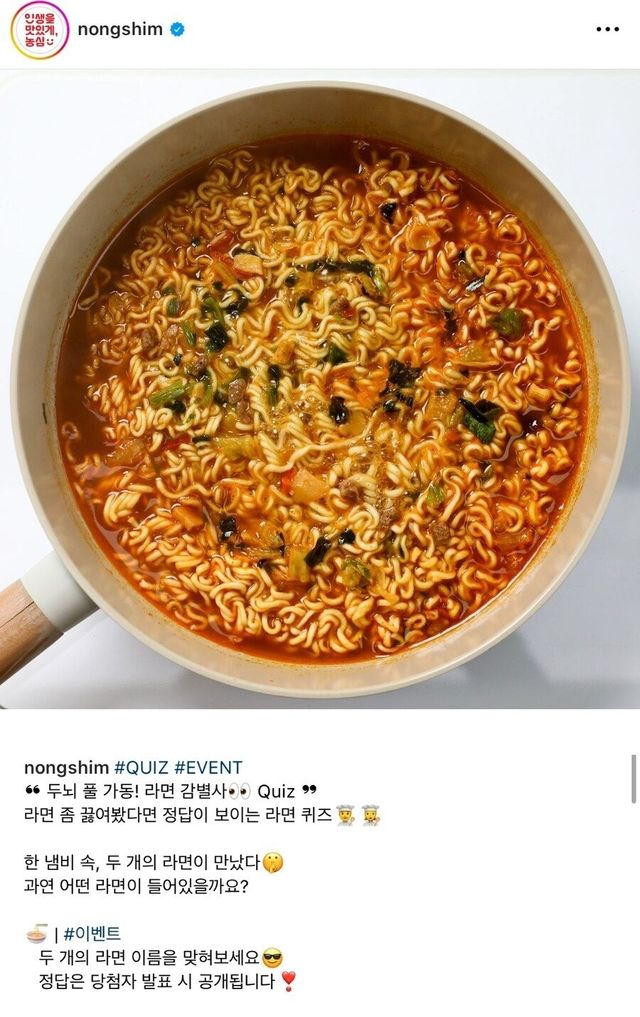The image size is (640, 1017).
Task: Open the #EVENT hashtag
Action: point(208,767)
